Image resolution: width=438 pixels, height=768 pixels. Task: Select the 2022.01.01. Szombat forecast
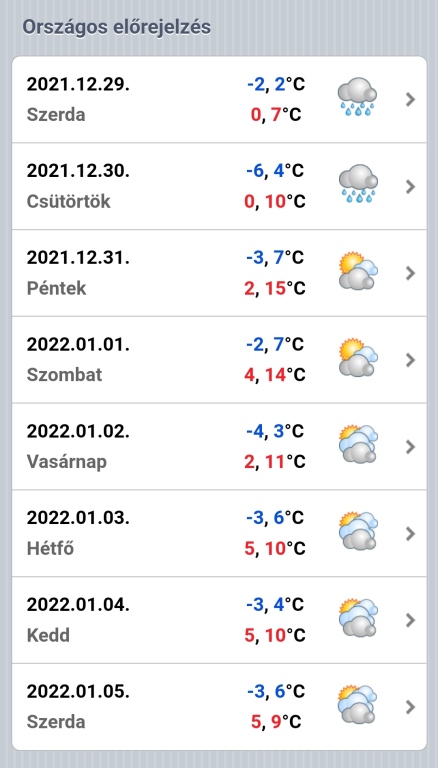click(219, 360)
